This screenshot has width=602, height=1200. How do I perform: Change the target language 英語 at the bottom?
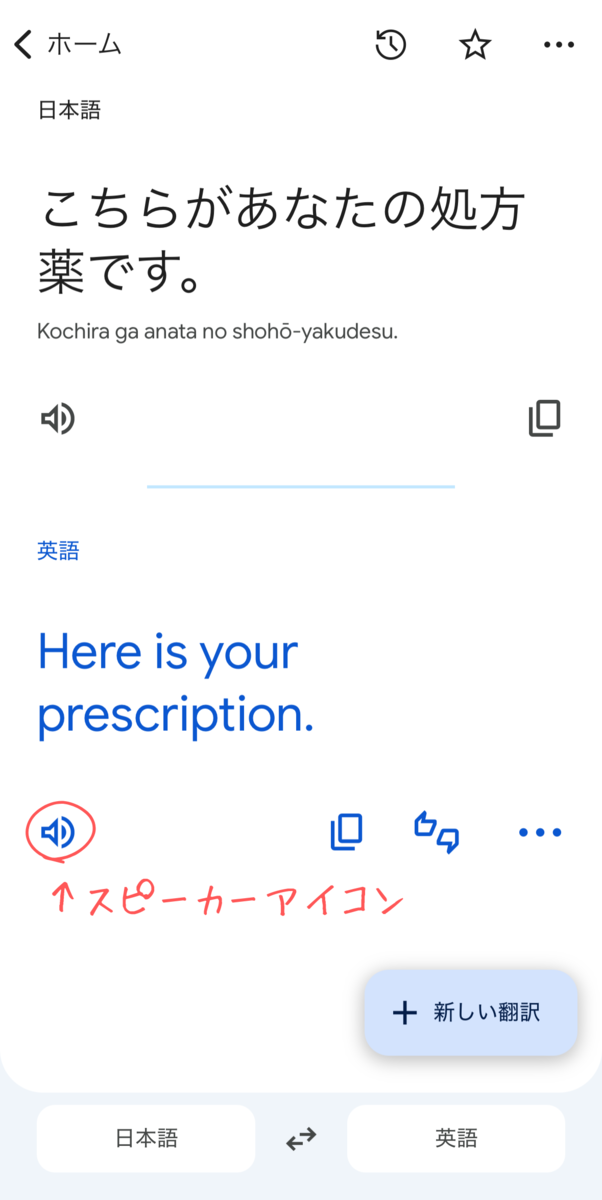(456, 1138)
